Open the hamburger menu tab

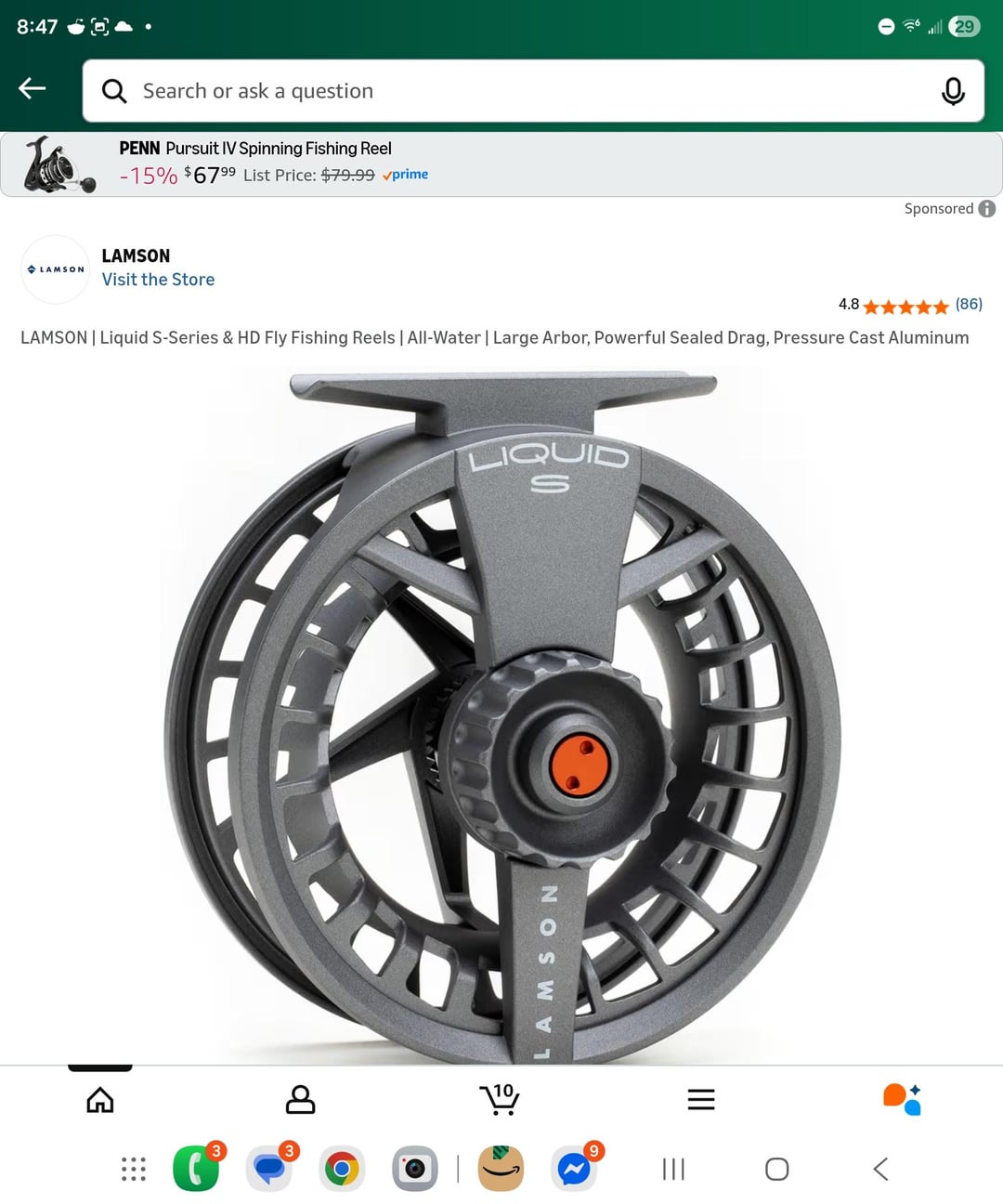coord(701,1100)
